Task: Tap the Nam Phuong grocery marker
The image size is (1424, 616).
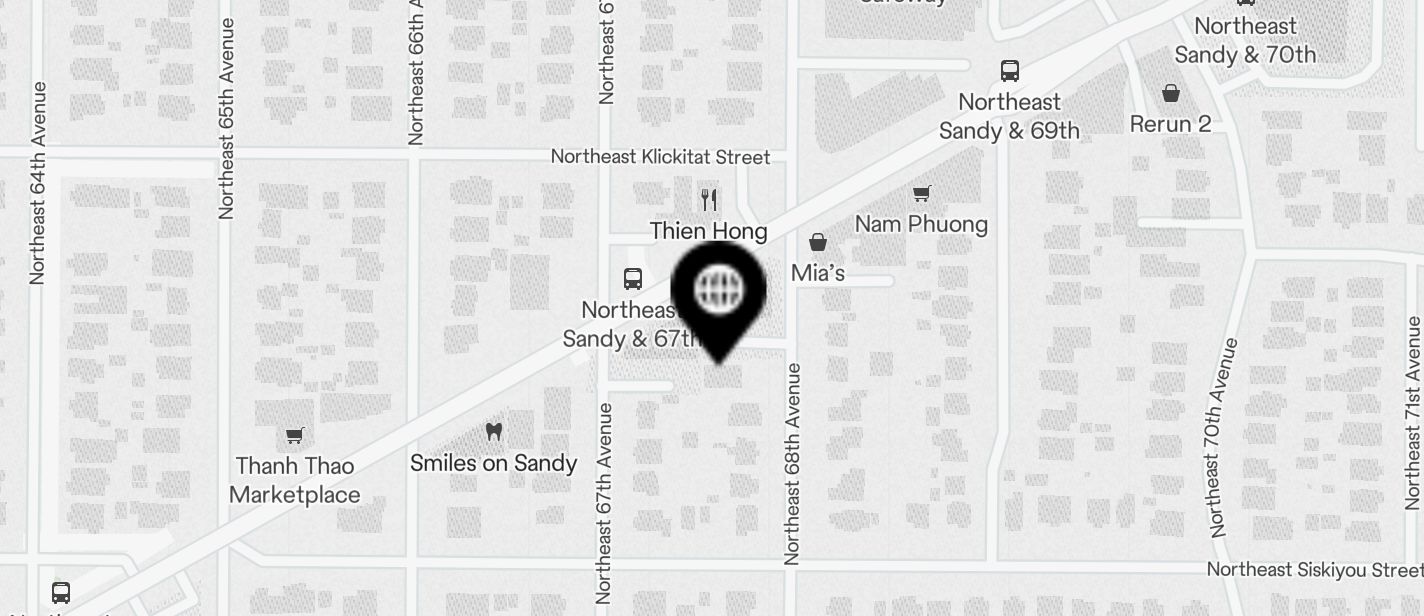Action: pos(921,194)
